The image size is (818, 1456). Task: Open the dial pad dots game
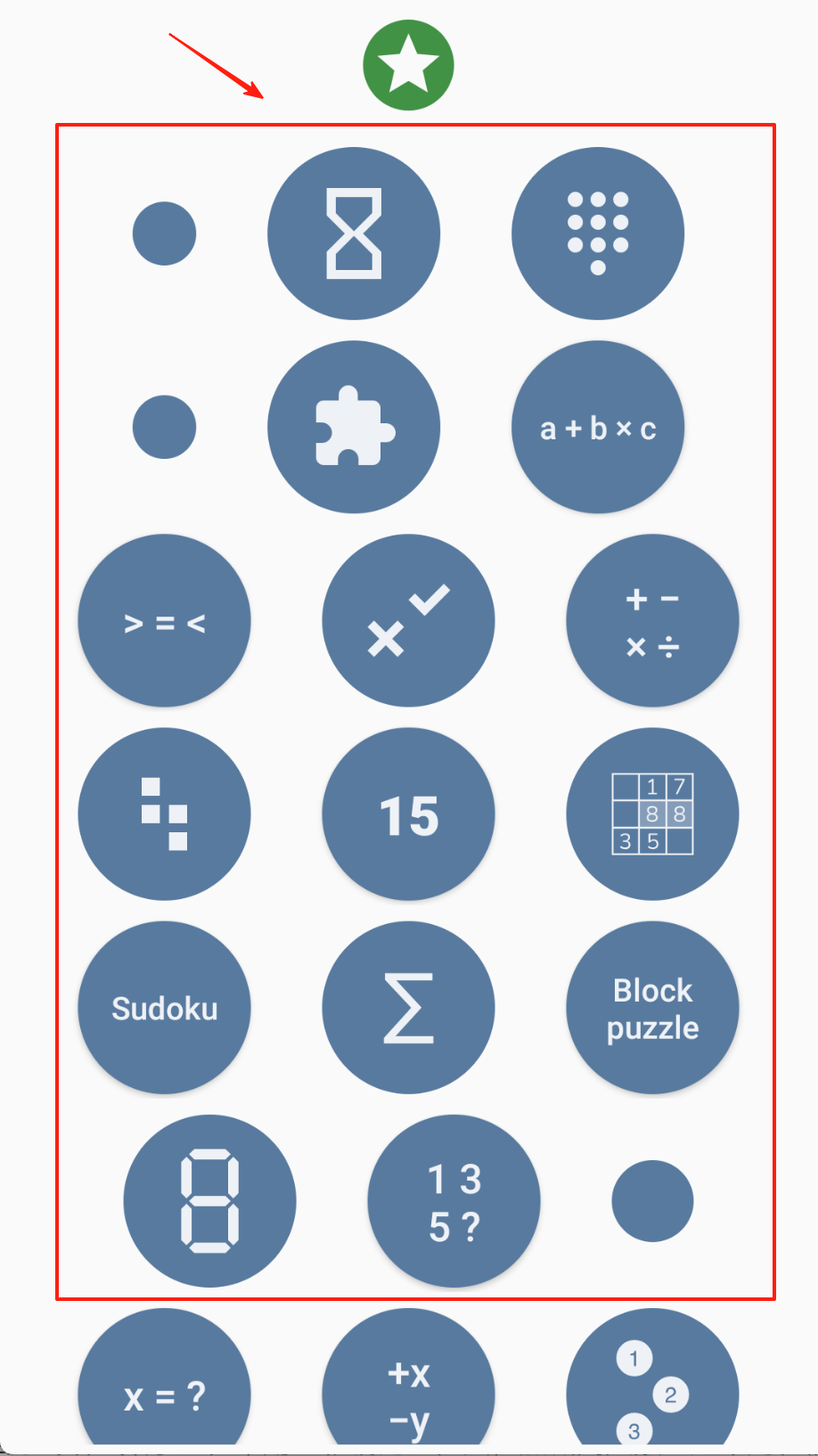(x=598, y=233)
